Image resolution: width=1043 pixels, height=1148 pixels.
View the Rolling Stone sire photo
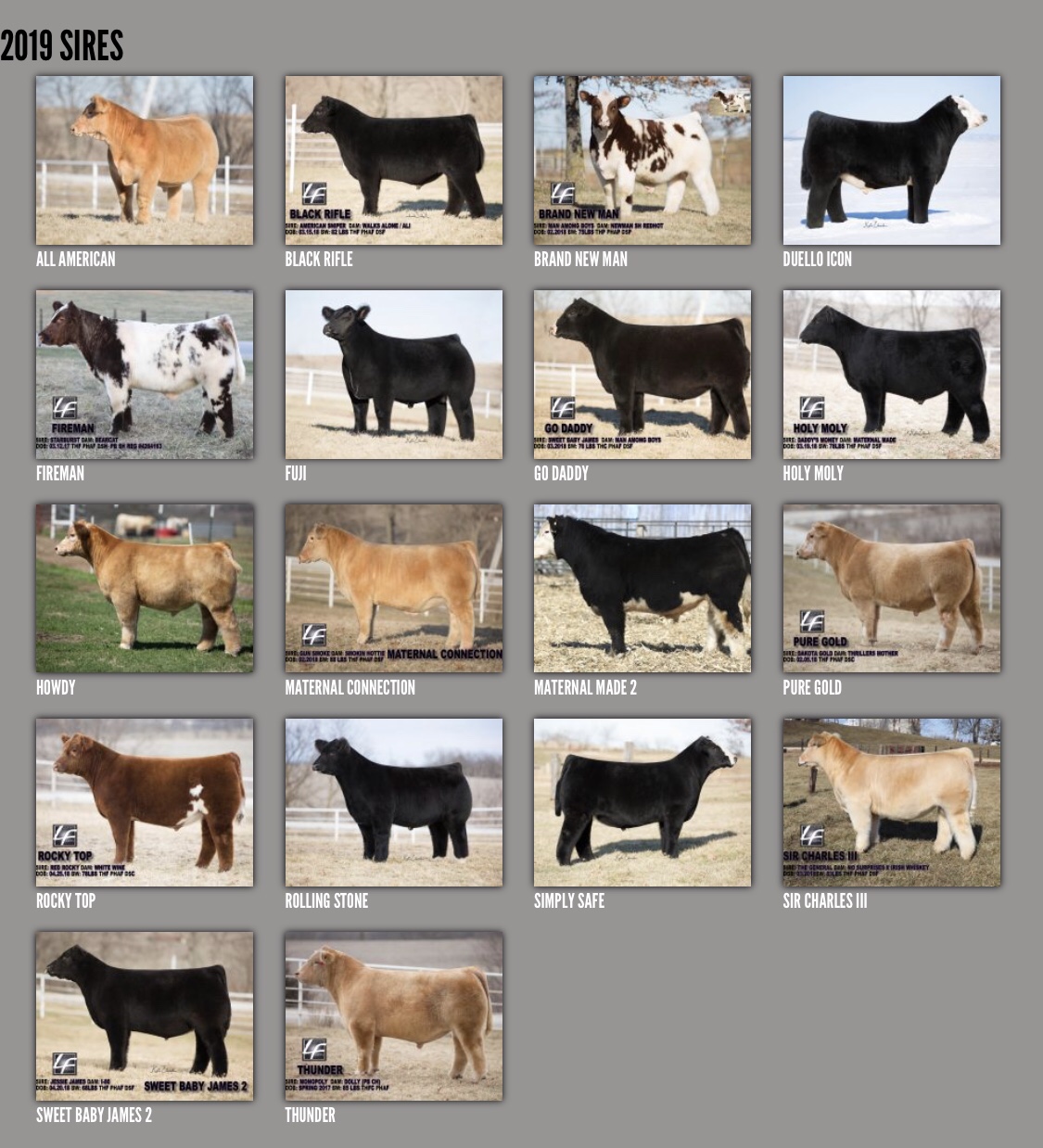tap(393, 802)
